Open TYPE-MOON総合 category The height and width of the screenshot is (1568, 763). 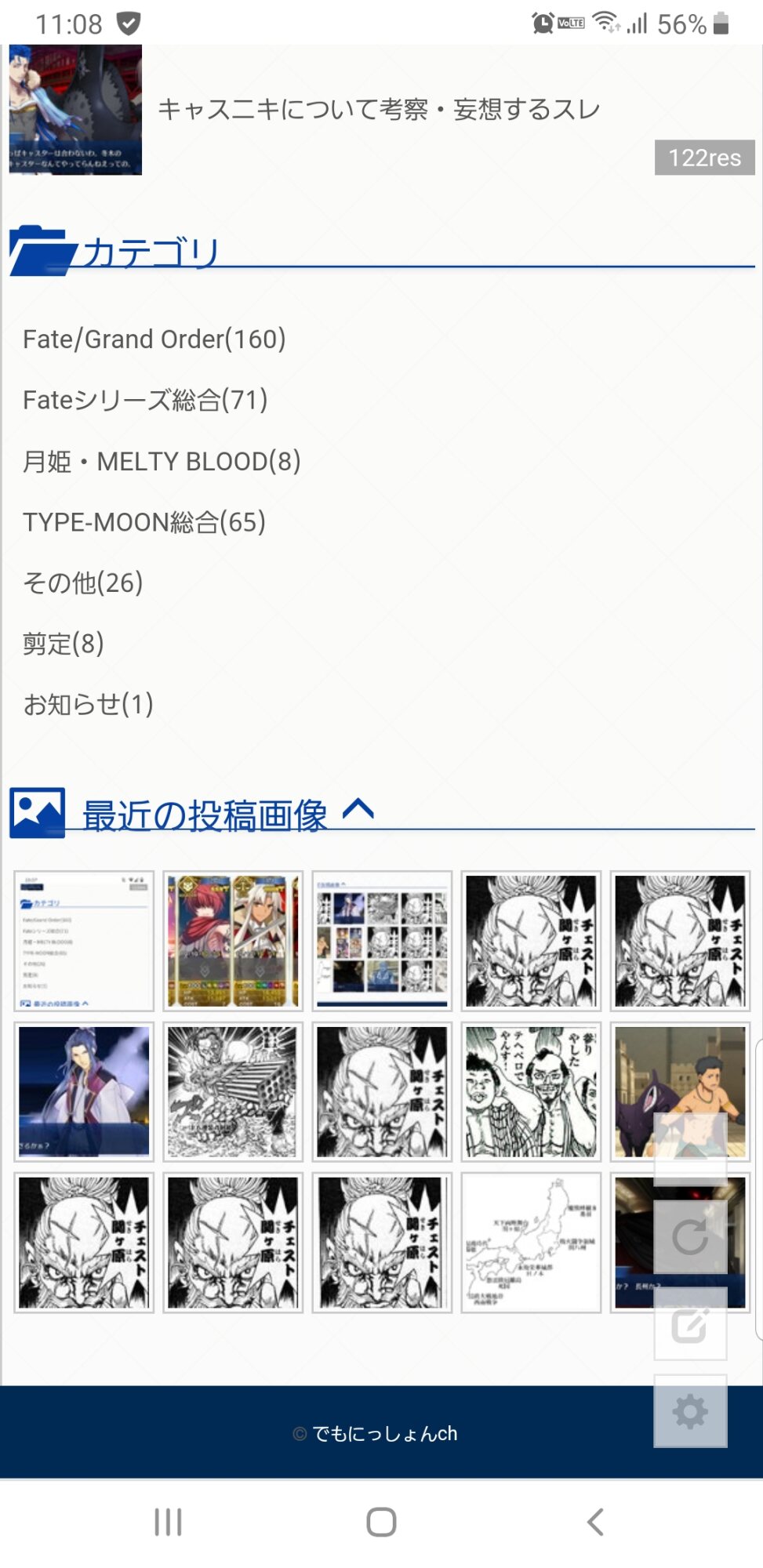144,522
